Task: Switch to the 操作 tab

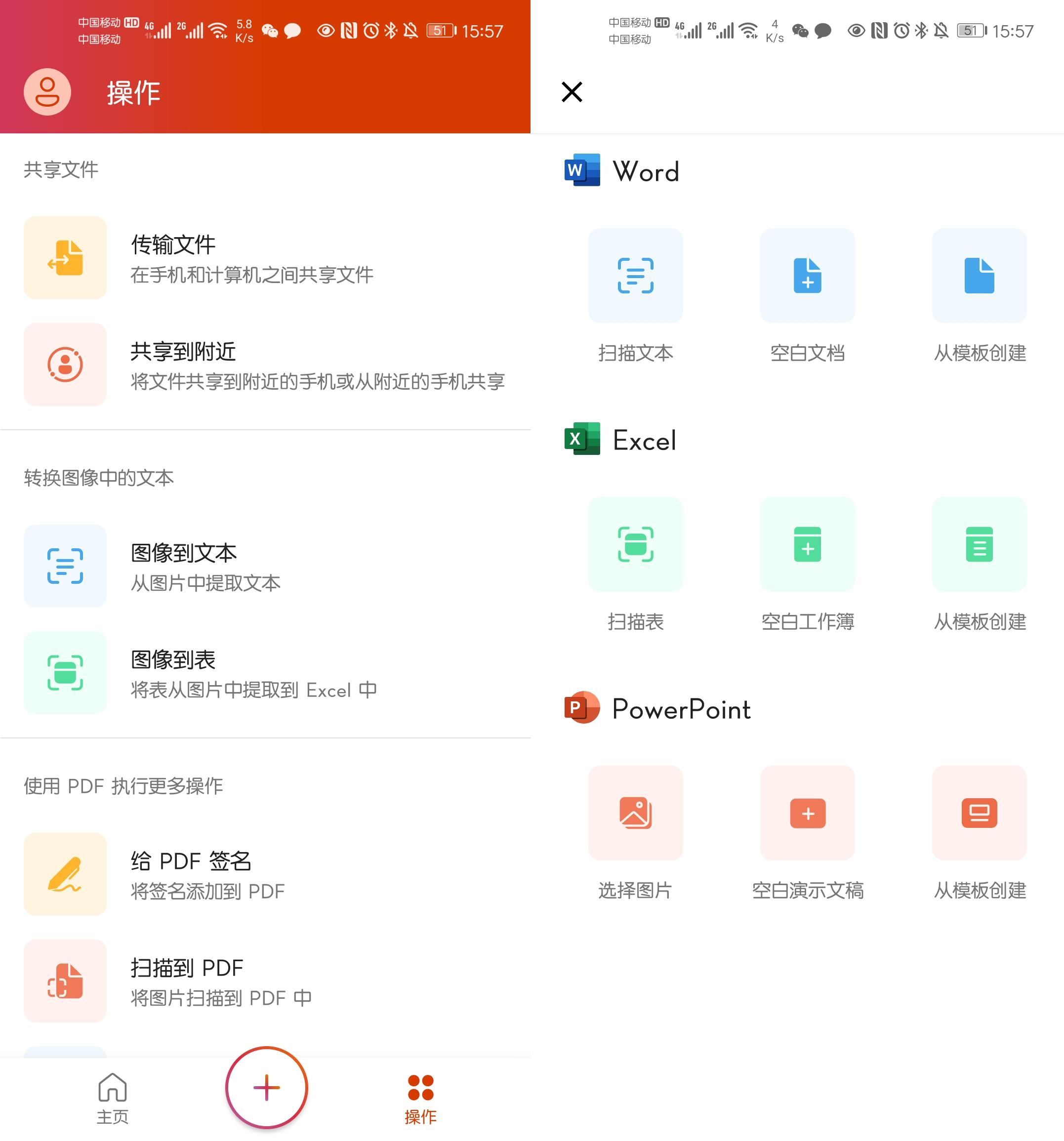Action: (420, 1098)
